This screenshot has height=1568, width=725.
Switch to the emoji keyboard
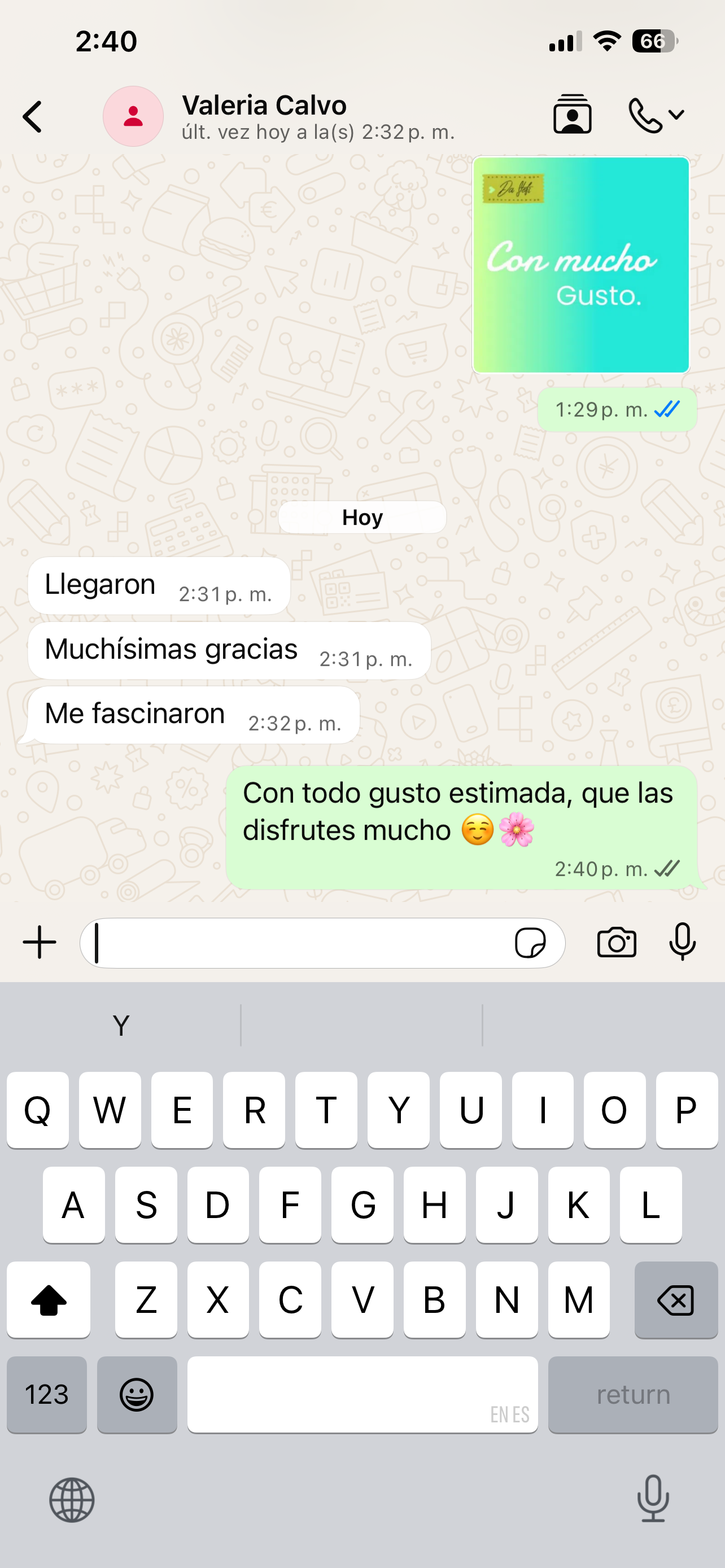136,1395
